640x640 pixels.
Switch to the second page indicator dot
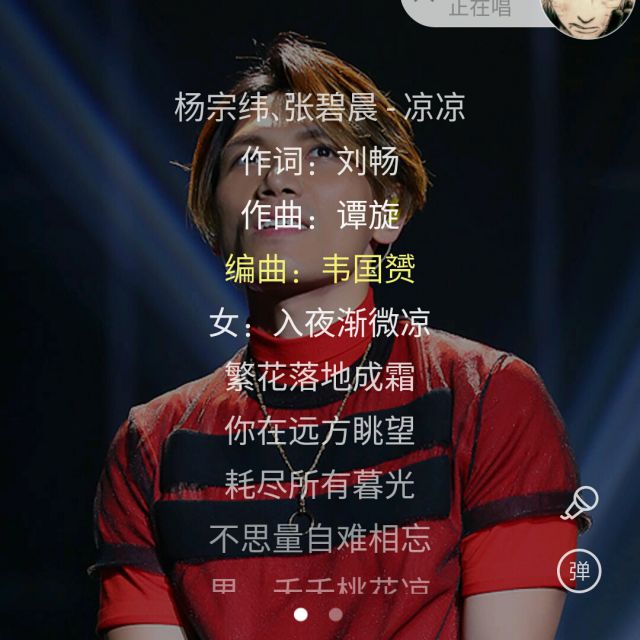point(336,614)
